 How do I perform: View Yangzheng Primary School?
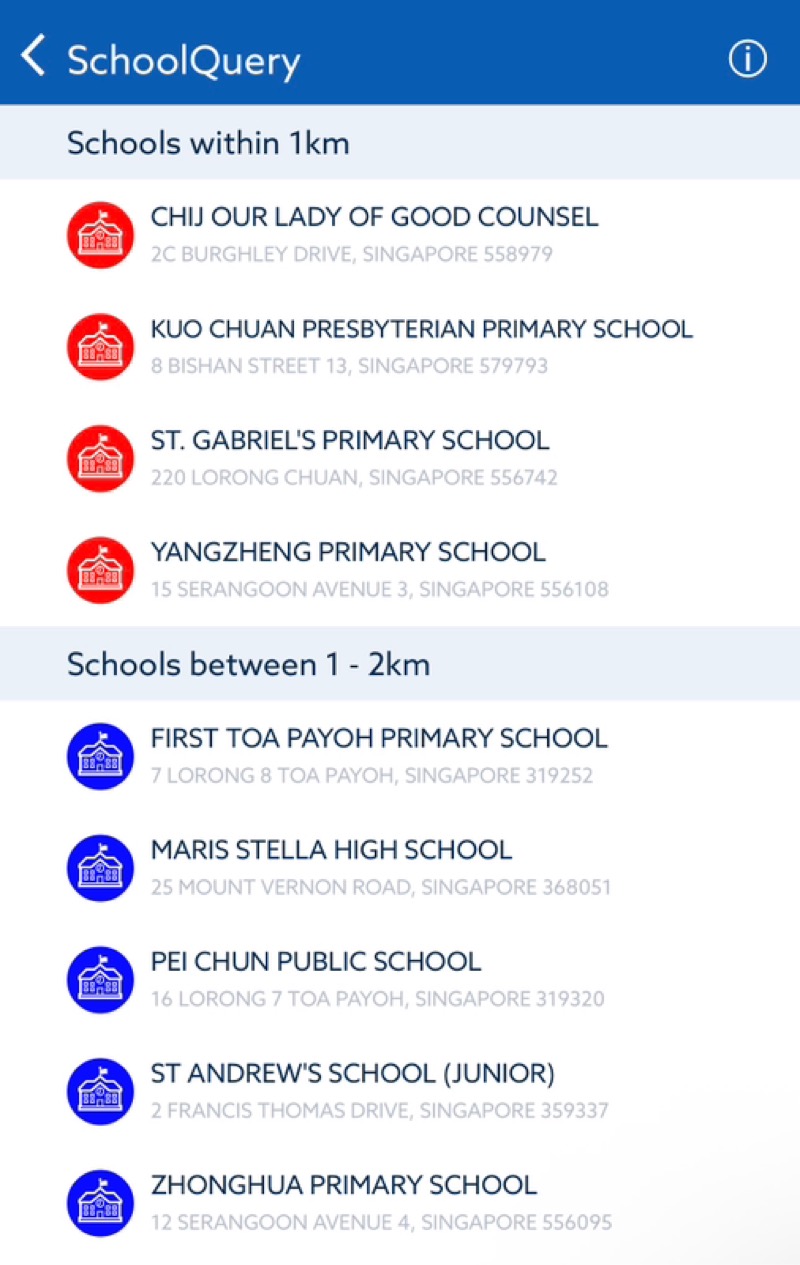click(x=348, y=570)
